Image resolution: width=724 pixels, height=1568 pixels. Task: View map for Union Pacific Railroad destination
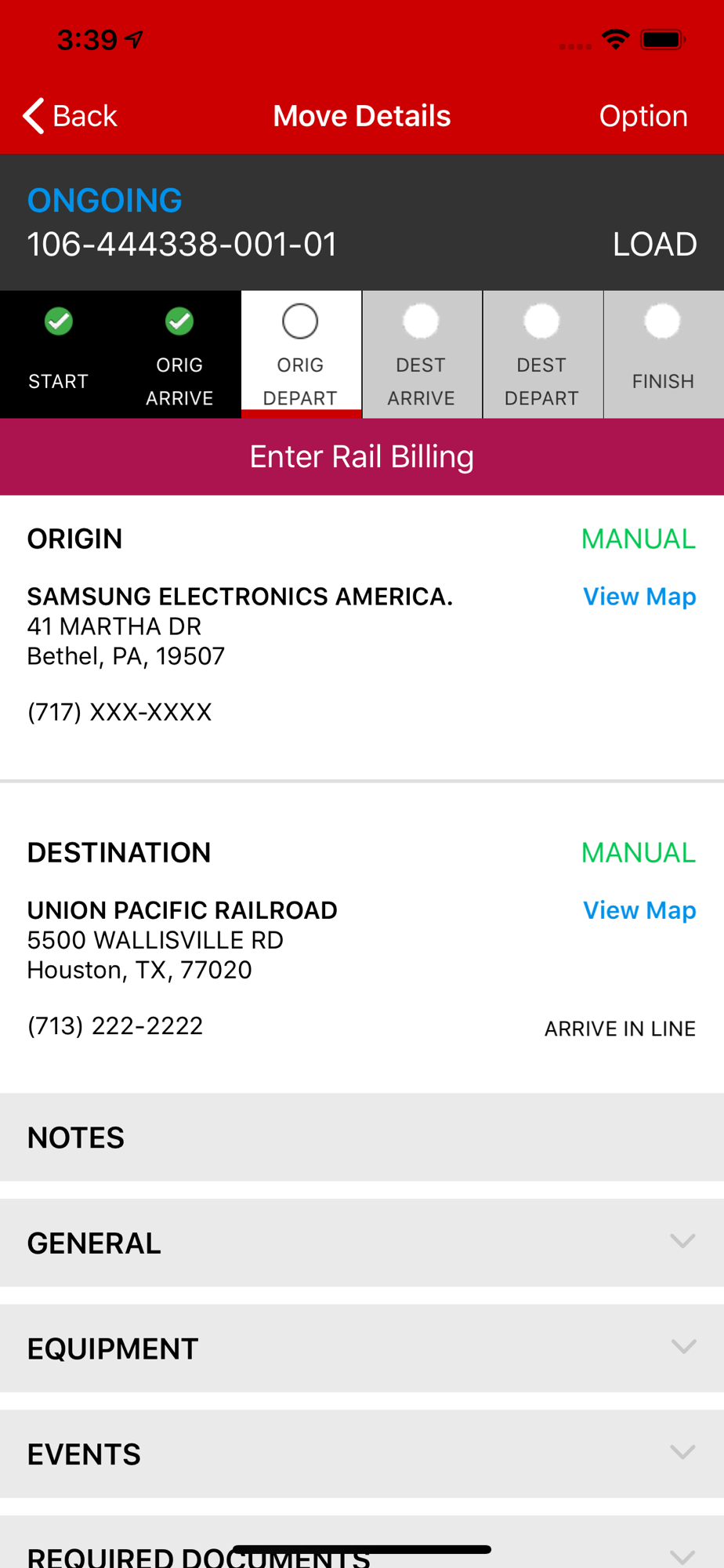coord(639,910)
